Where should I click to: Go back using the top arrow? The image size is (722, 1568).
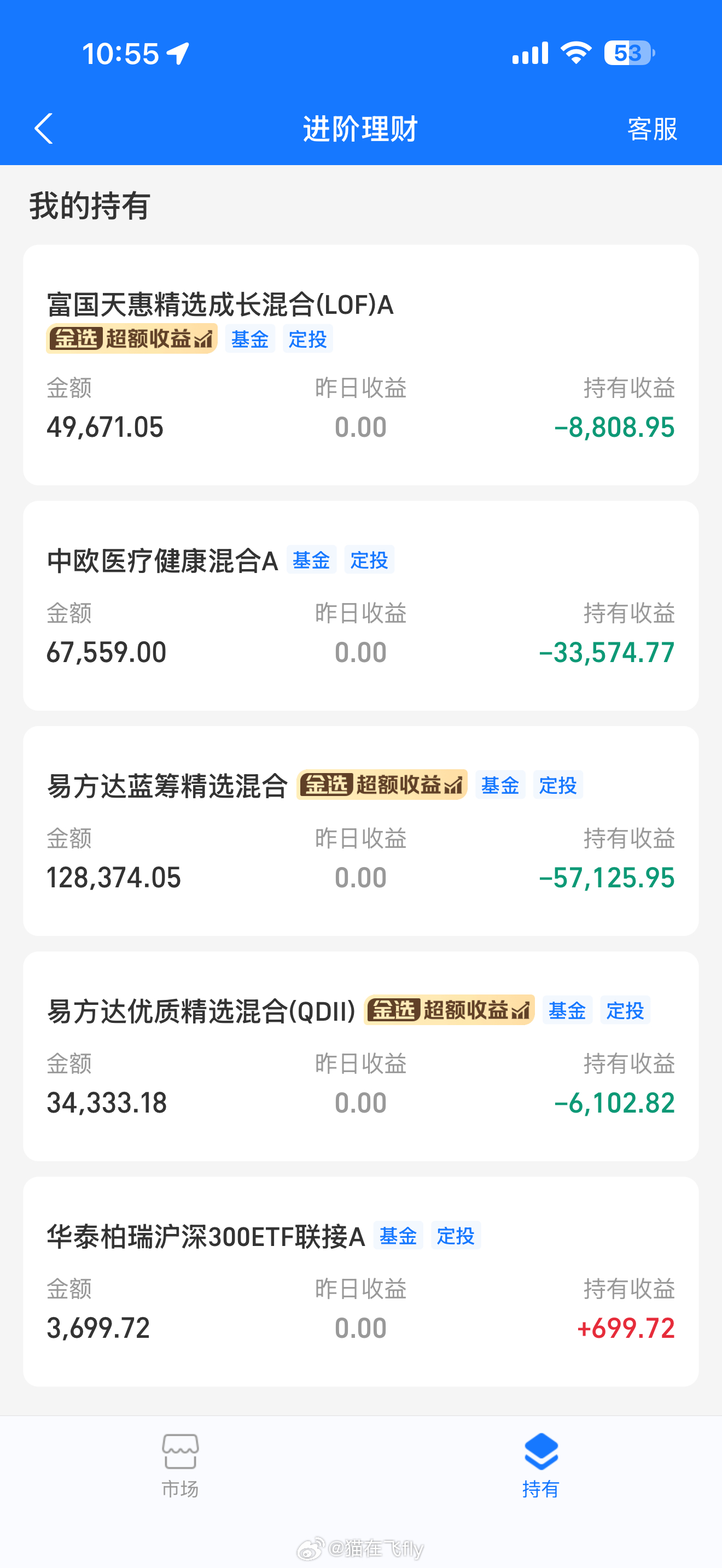(43, 128)
